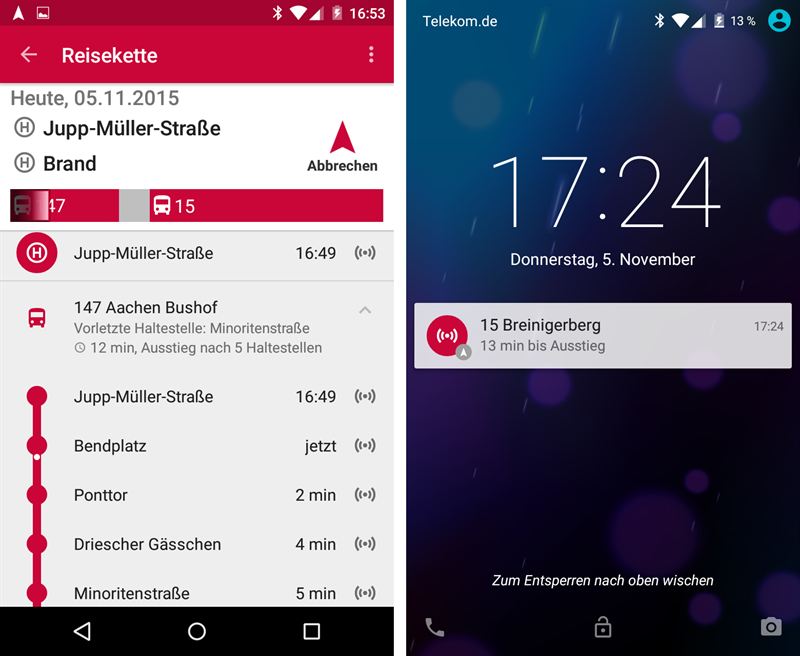Tap Abbrechen to cancel the trip guidance
800x656 pixels.
(342, 148)
